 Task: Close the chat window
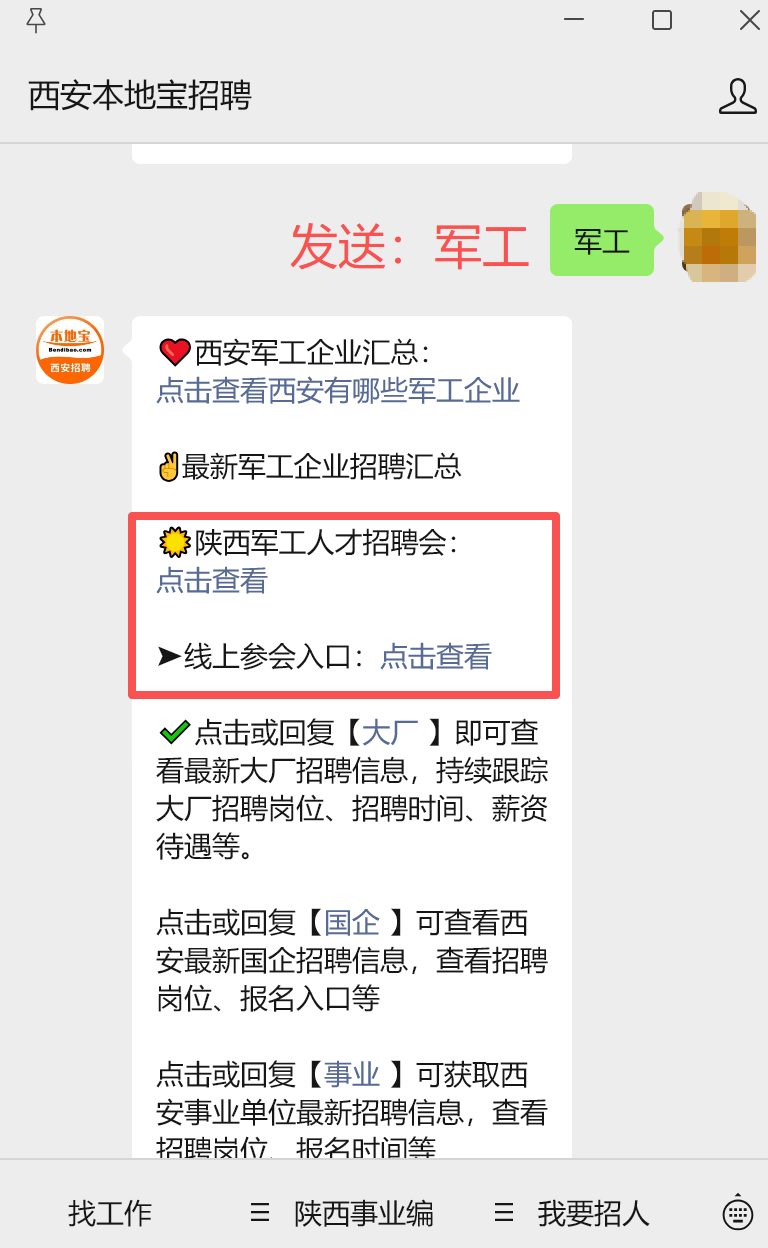(749, 20)
